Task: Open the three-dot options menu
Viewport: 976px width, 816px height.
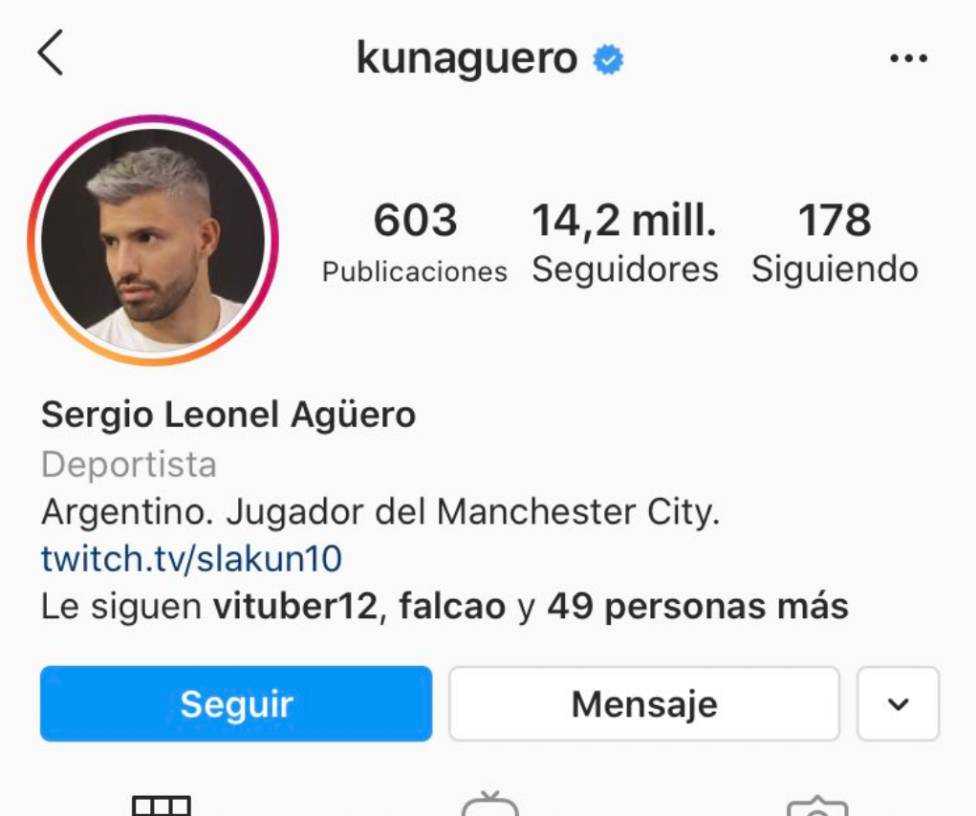Action: tap(908, 59)
